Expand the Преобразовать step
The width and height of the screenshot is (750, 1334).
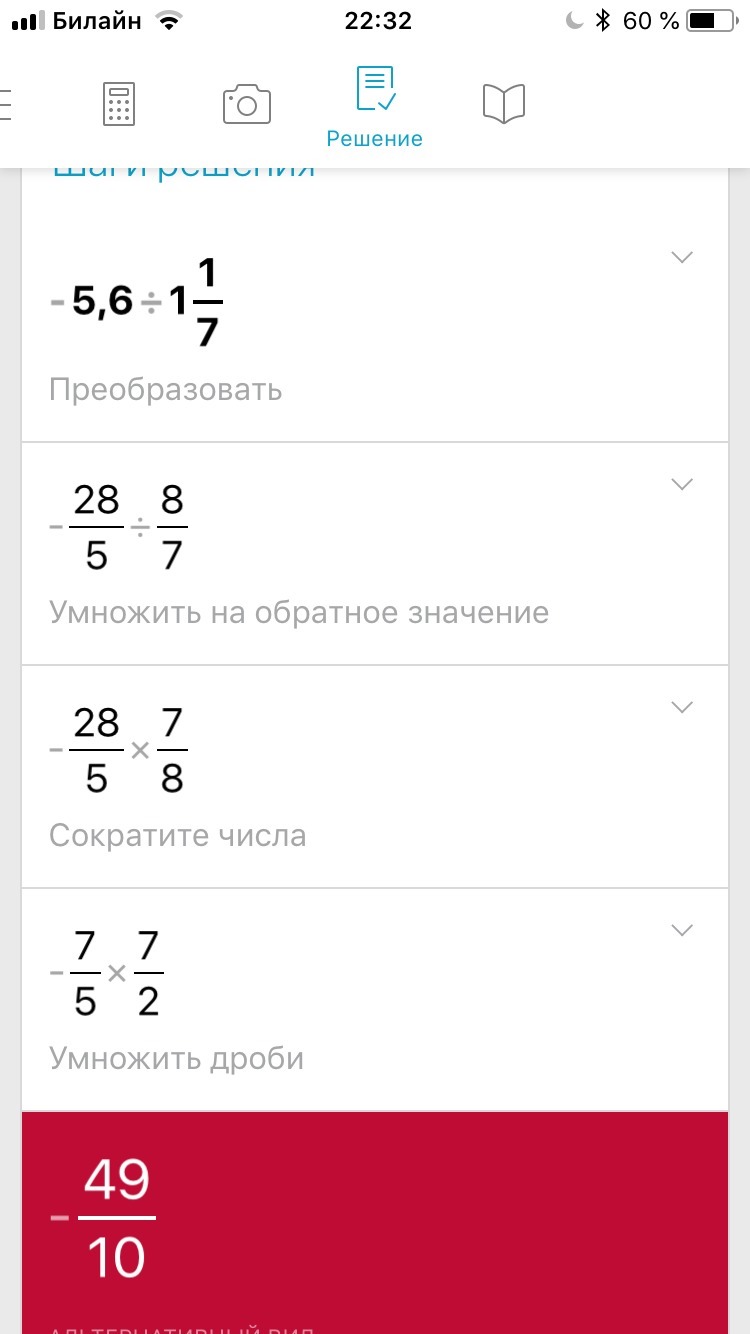point(681,258)
